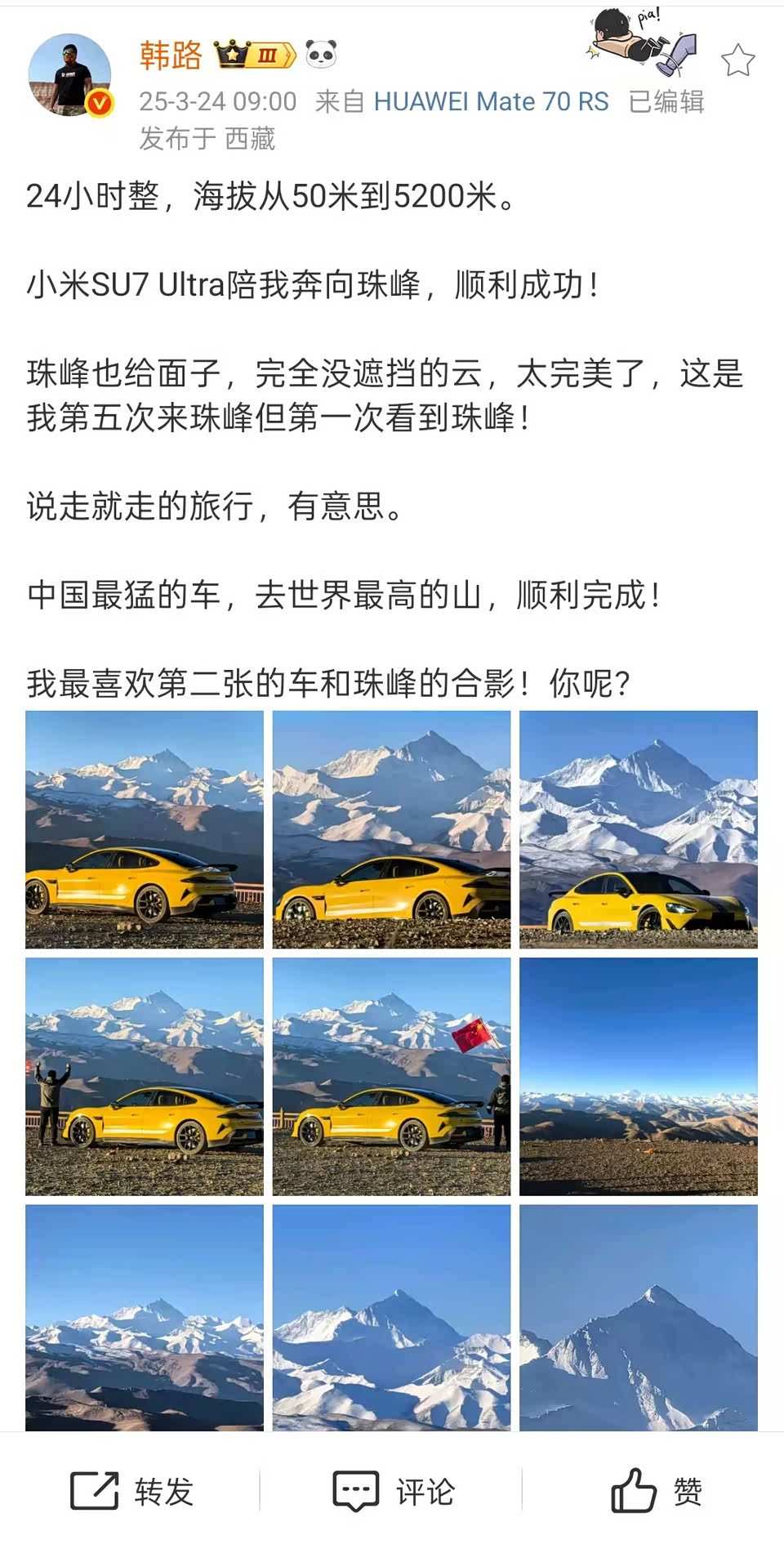This screenshot has width=784, height=1549.
Task: Open 韩路's username link
Action: 171,56
